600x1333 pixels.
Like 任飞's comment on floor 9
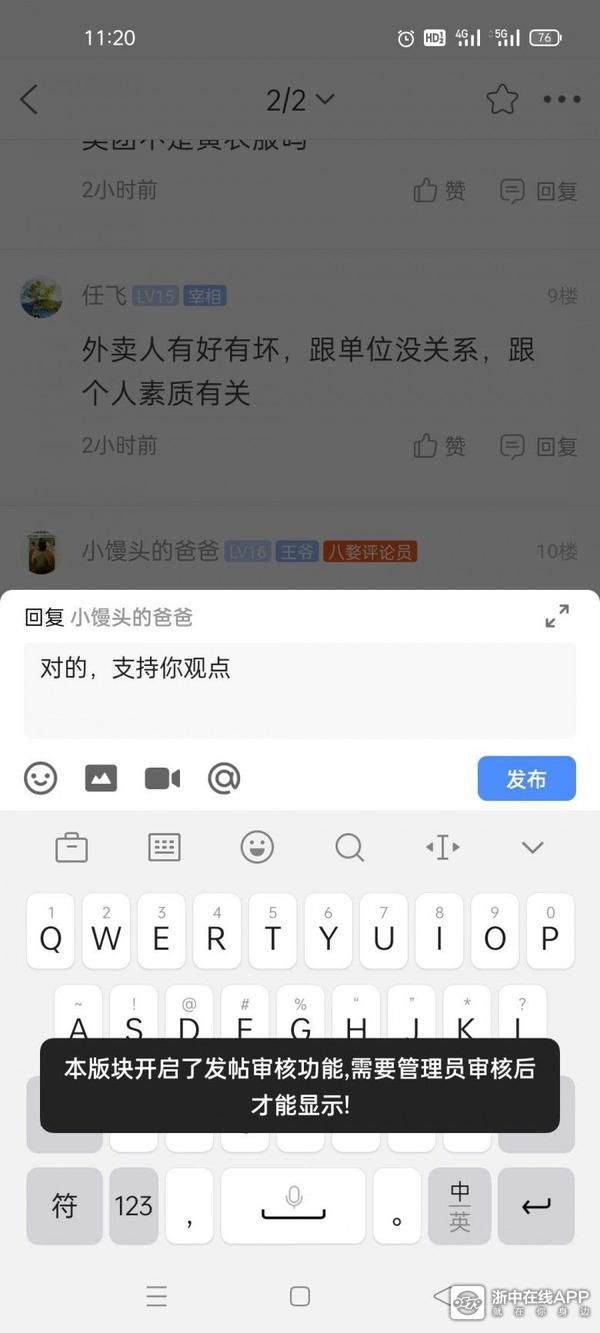coord(440,446)
